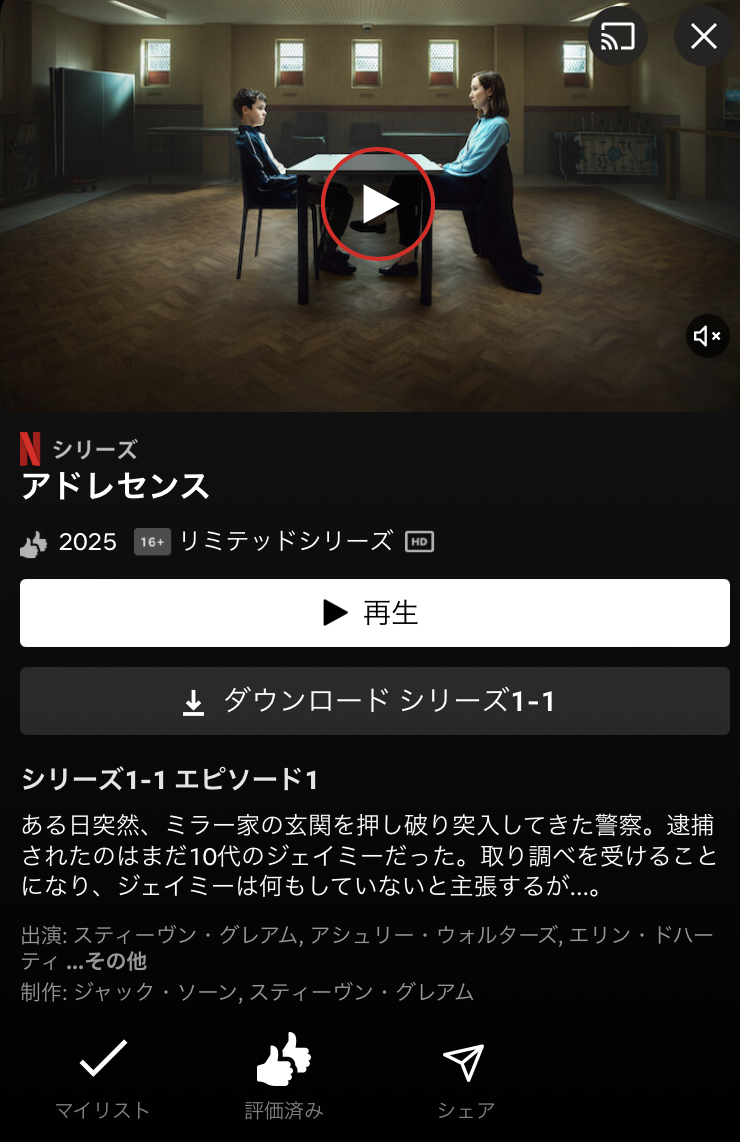Expand the cast list with …その他
Screen dimensions: 740x1142
106,962
